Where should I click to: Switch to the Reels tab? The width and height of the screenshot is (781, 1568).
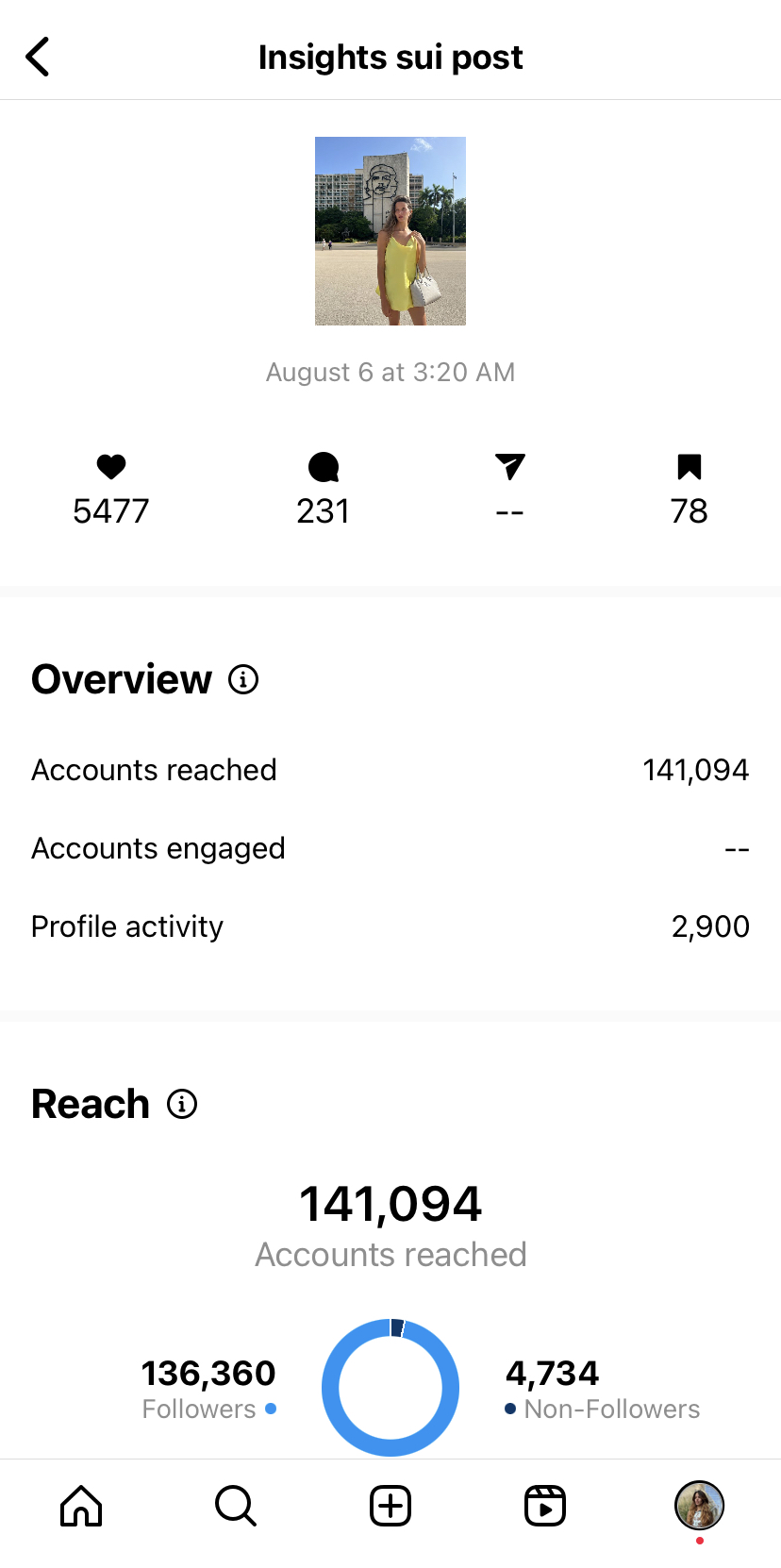(545, 1506)
